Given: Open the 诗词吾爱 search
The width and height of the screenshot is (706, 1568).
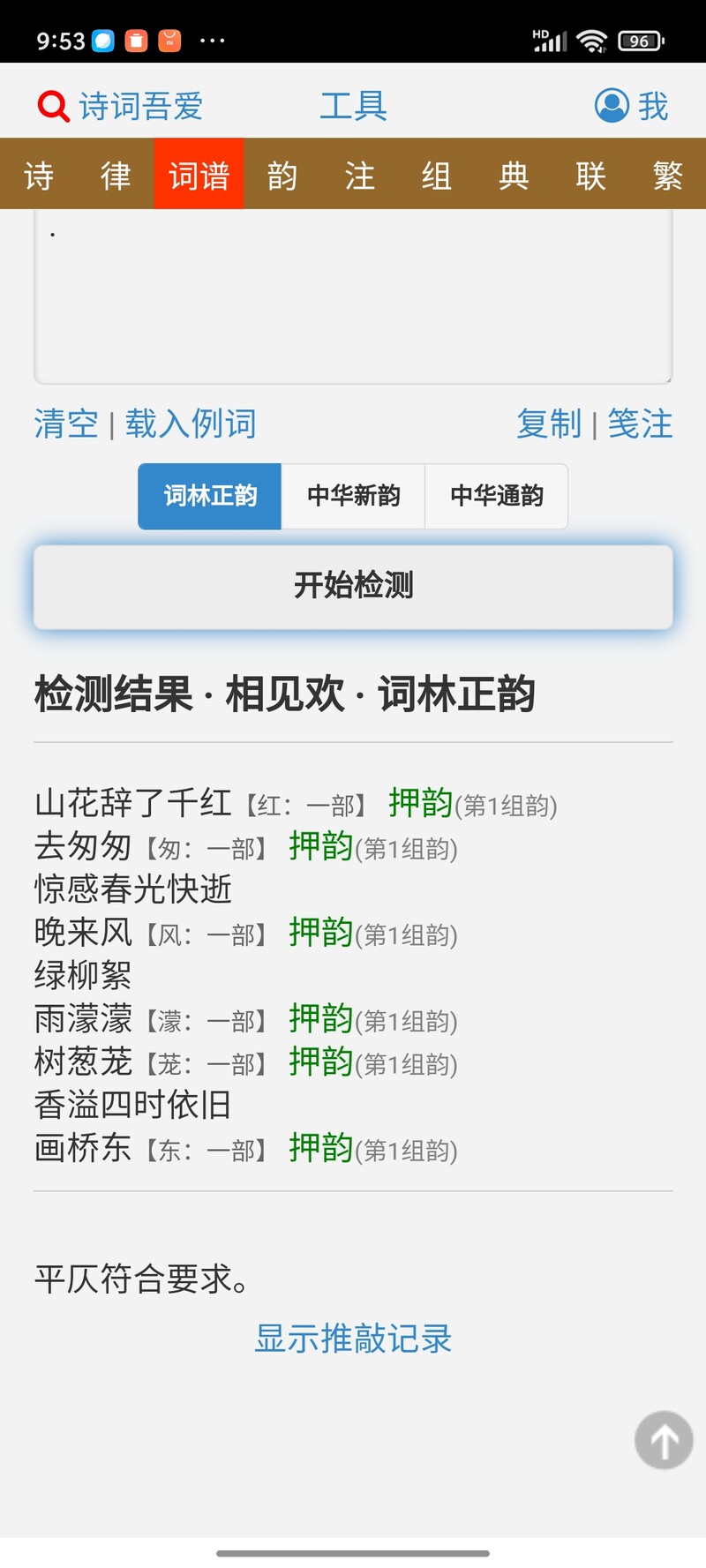Looking at the screenshot, I should [120, 106].
